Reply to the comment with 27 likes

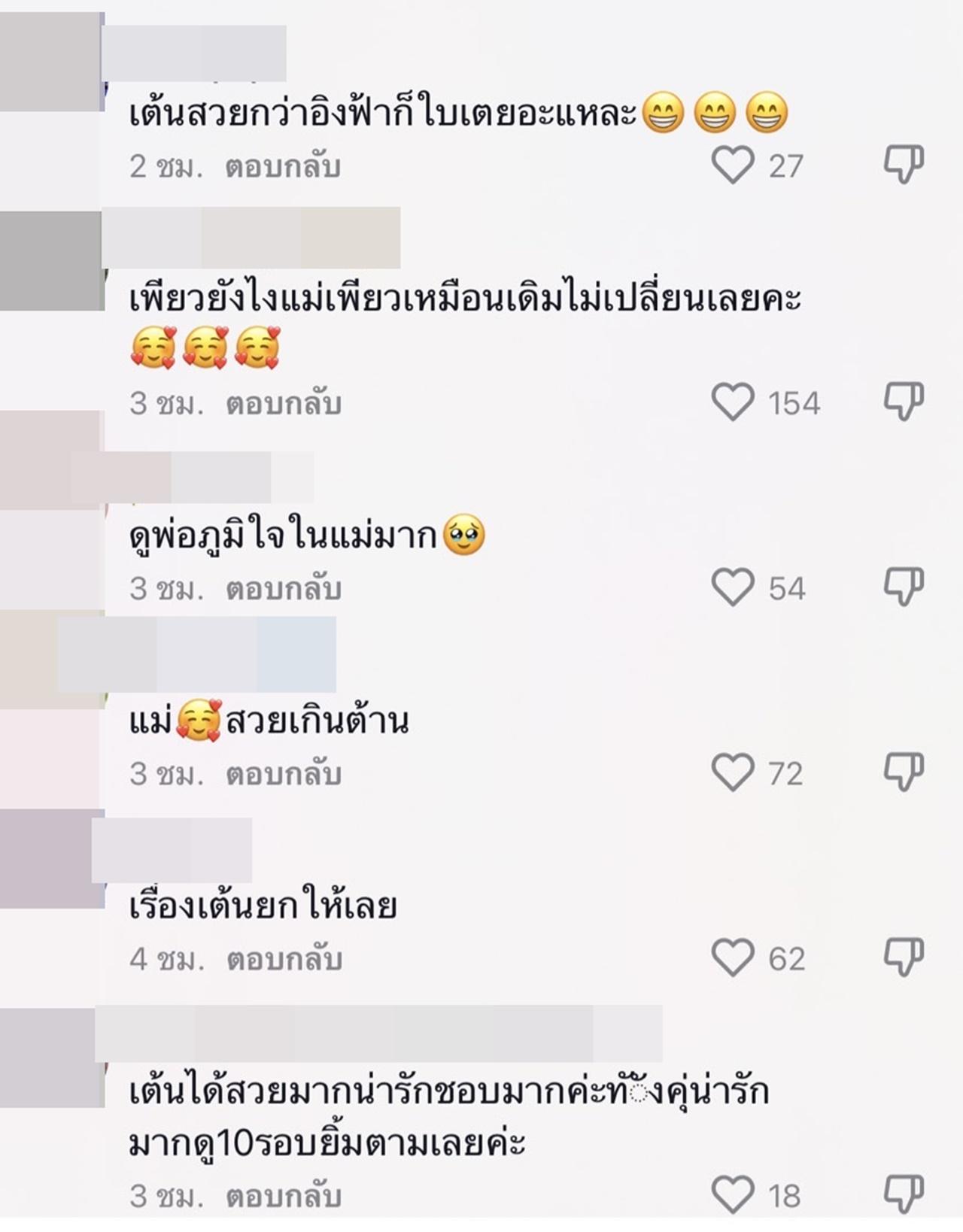tap(283, 166)
